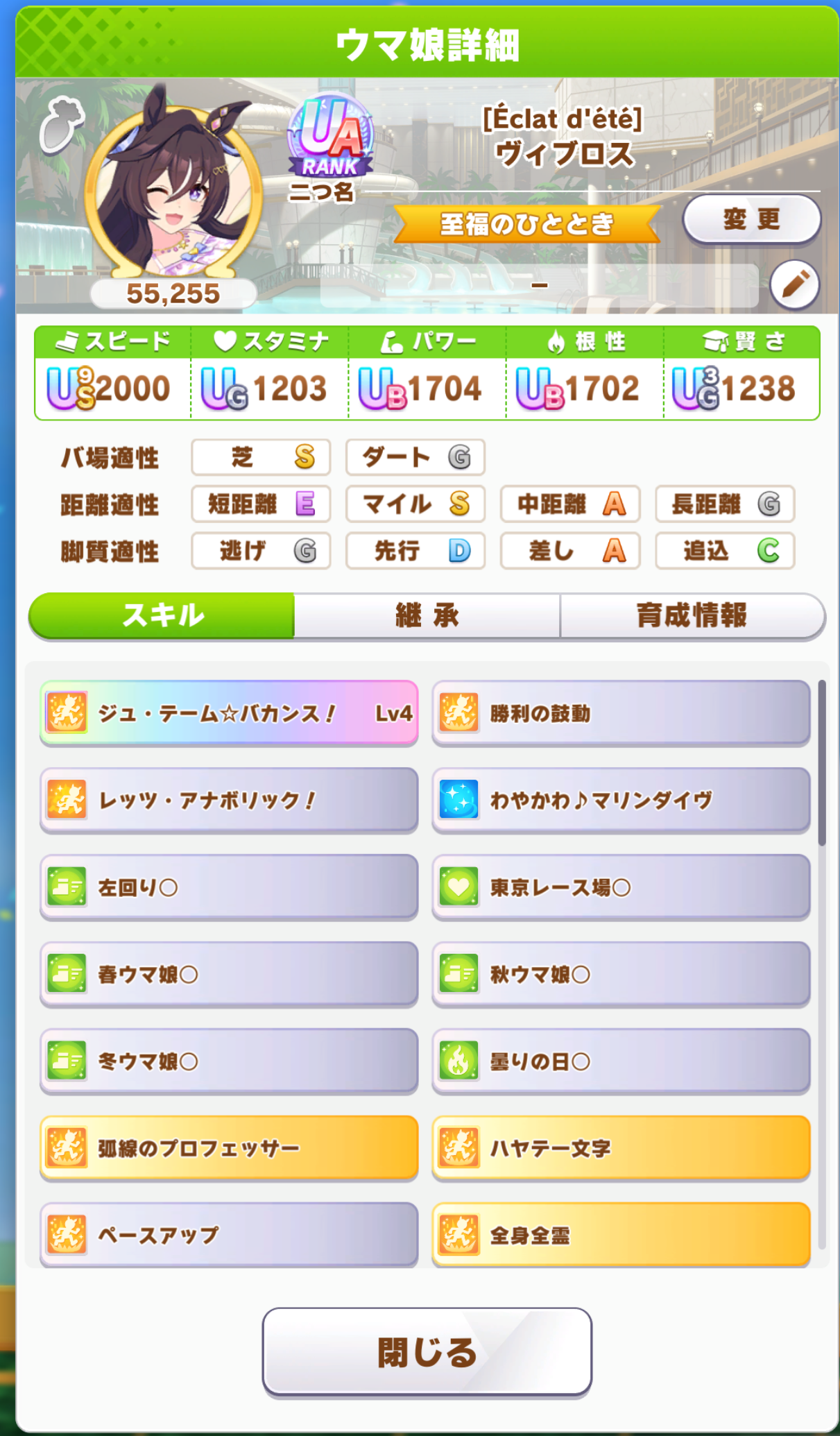Image resolution: width=840 pixels, height=1436 pixels.
Task: Select the 秋ウマ娘○ skill
Action: (621, 974)
